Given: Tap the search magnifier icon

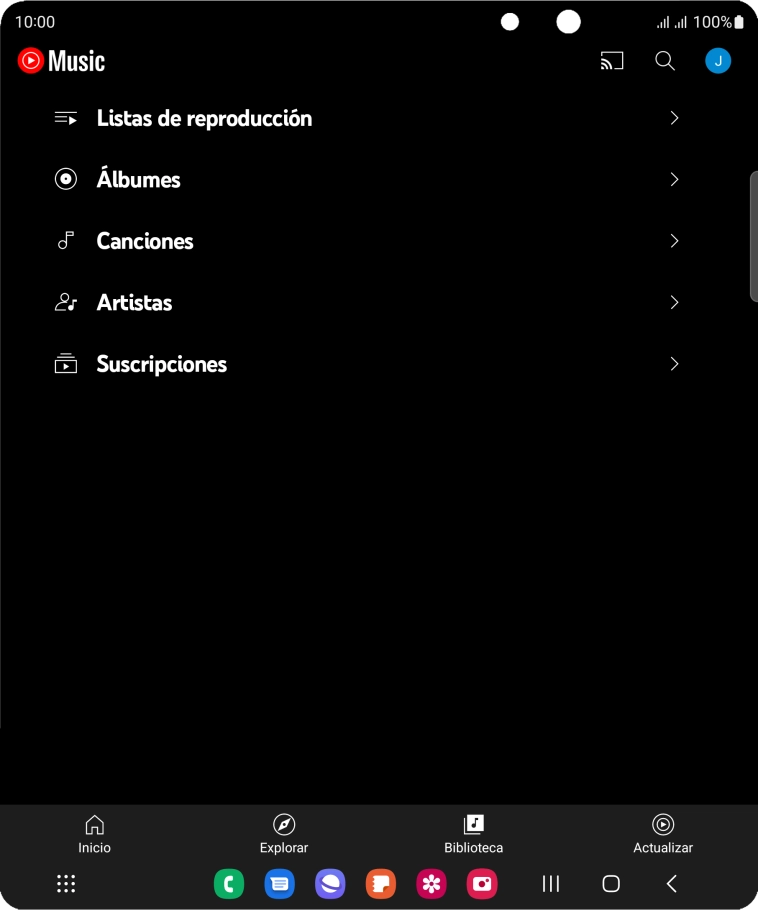Looking at the screenshot, I should point(665,61).
